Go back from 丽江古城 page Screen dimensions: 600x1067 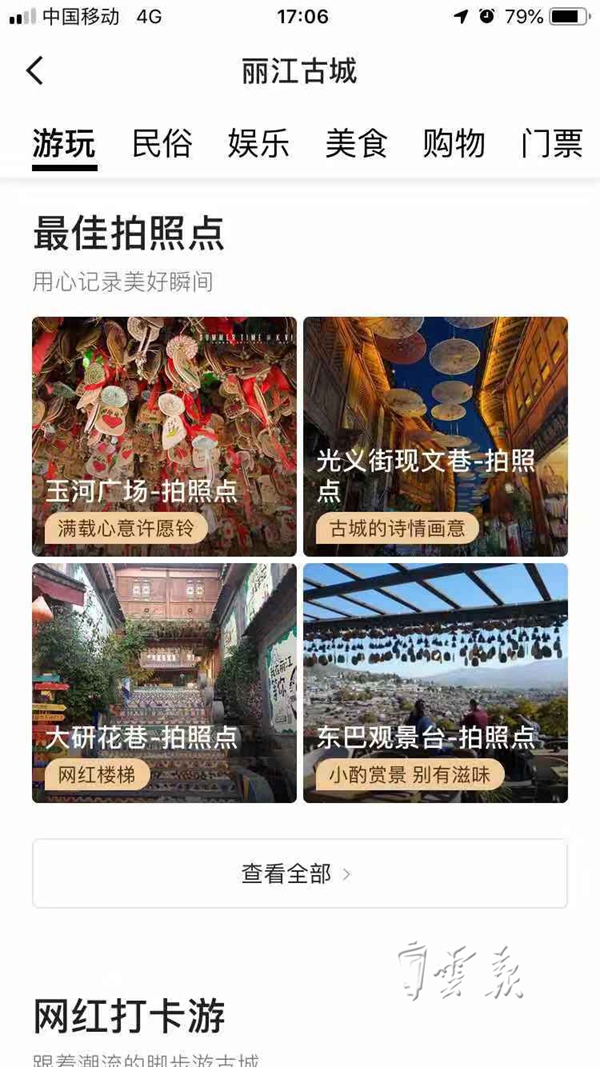point(36,71)
